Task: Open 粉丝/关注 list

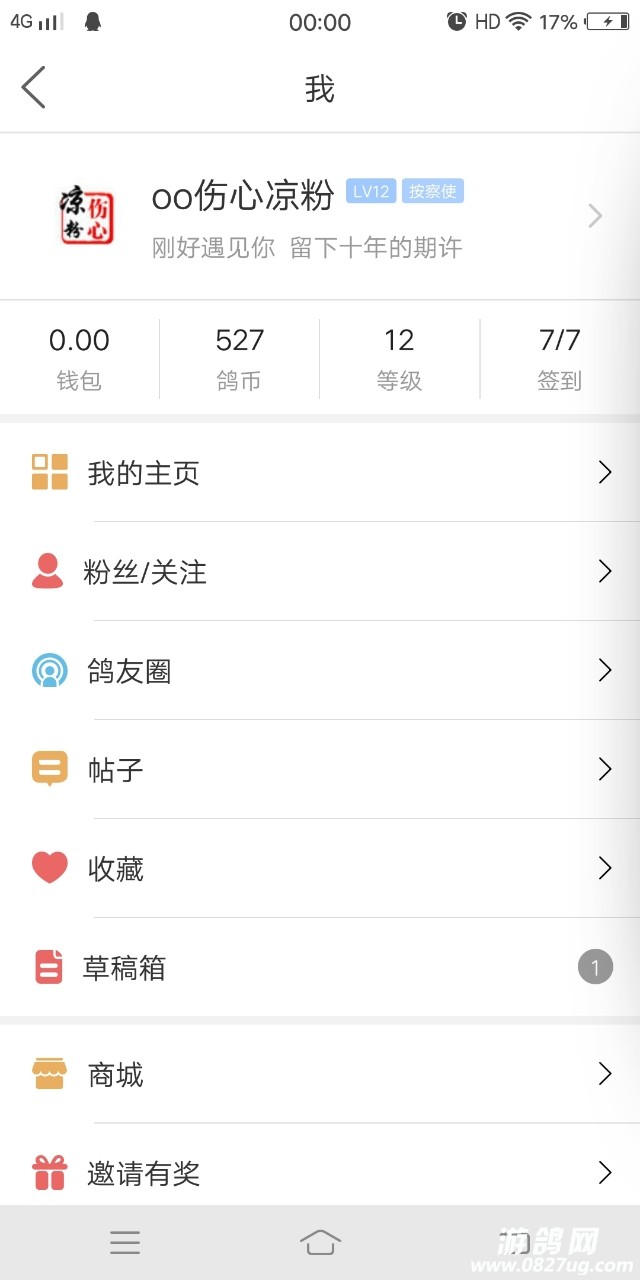Action: pos(320,572)
